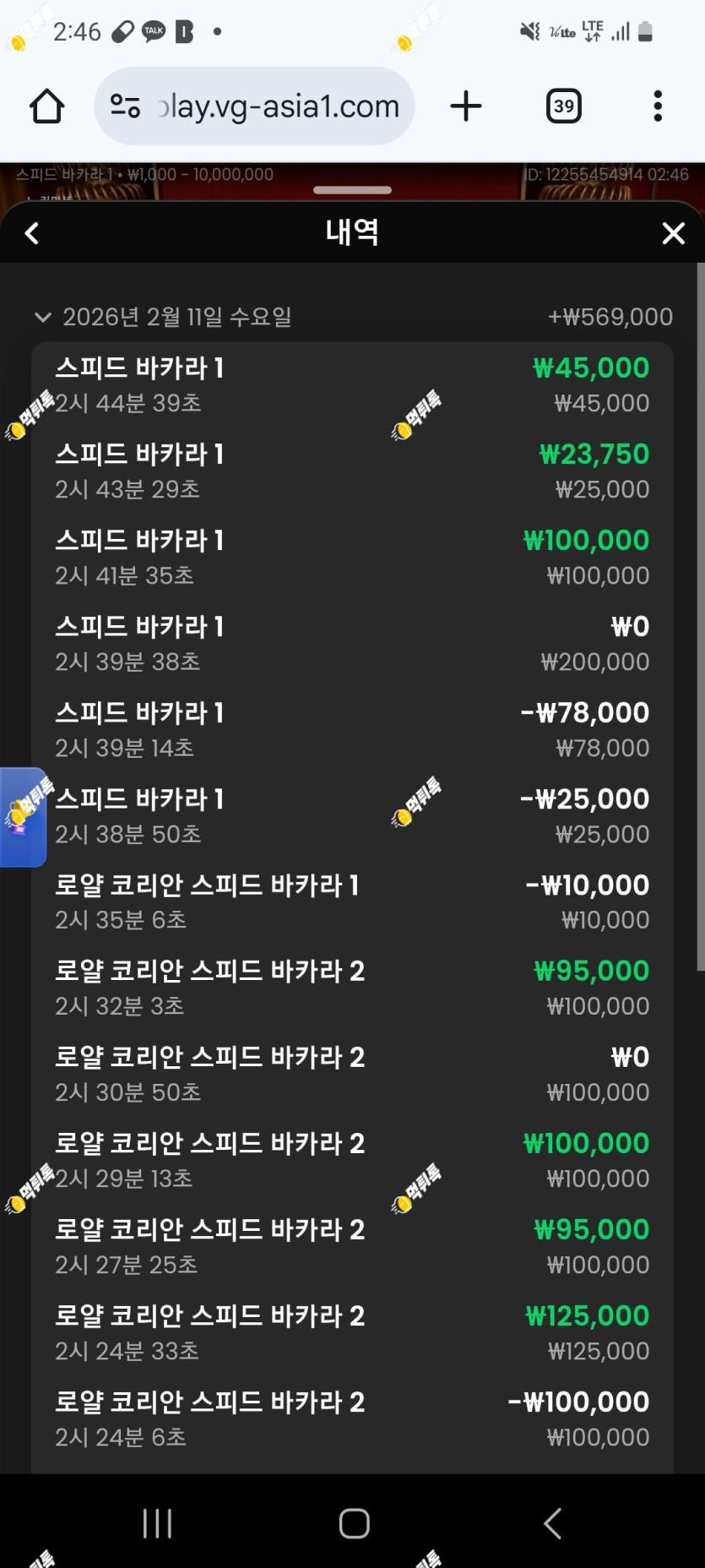
Task: View the 스피드 바카라 1 round at 2시 41분 35초
Action: tap(352, 558)
